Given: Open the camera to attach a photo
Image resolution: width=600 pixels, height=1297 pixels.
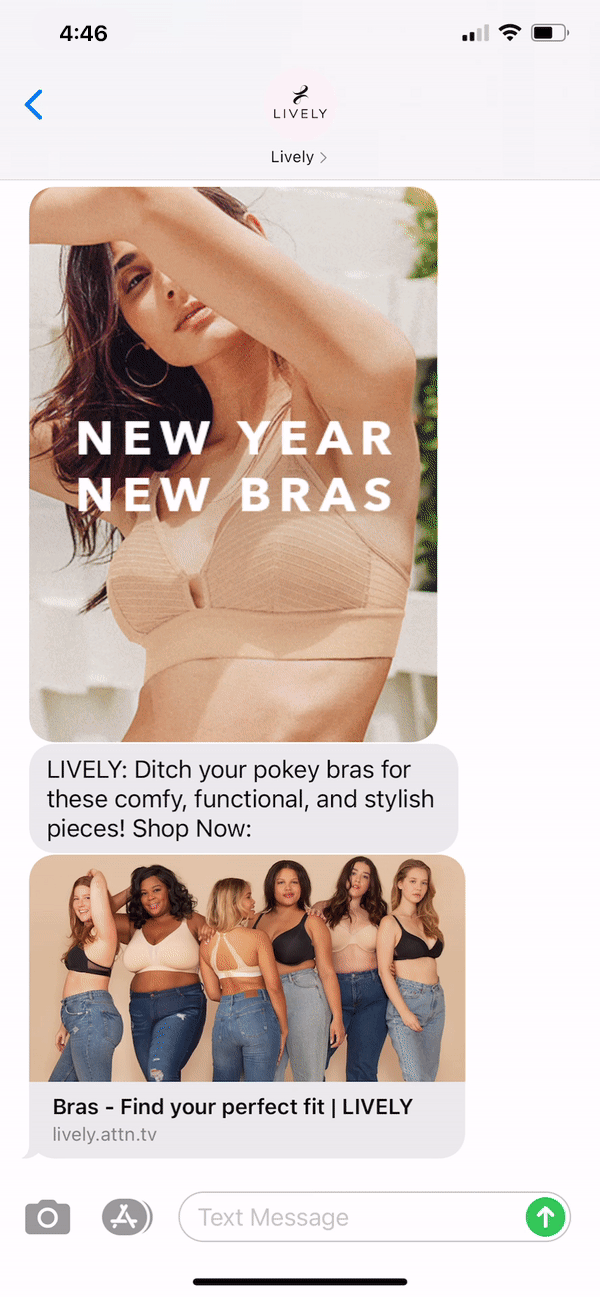Looking at the screenshot, I should 47,1217.
